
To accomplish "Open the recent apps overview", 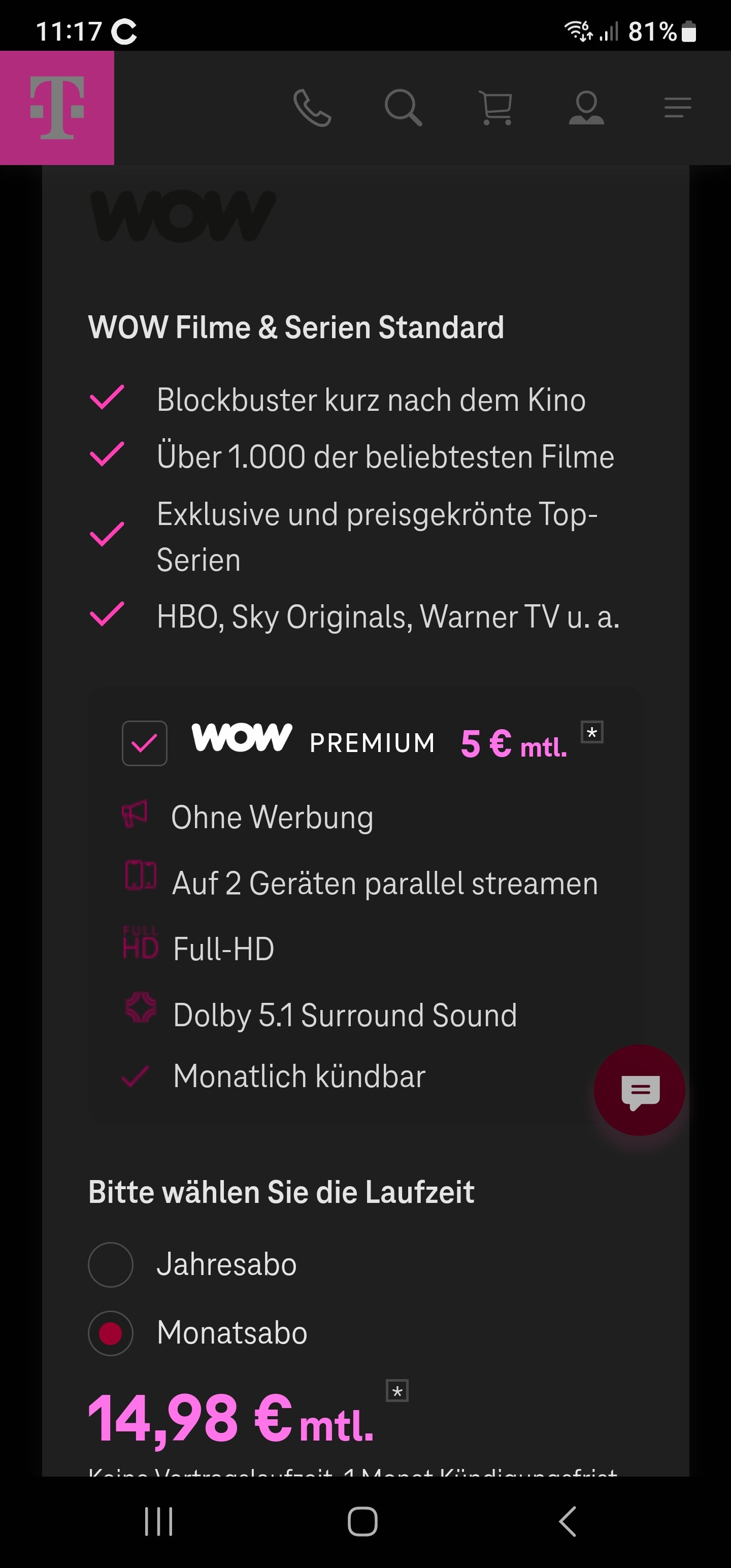I will tap(159, 1522).
